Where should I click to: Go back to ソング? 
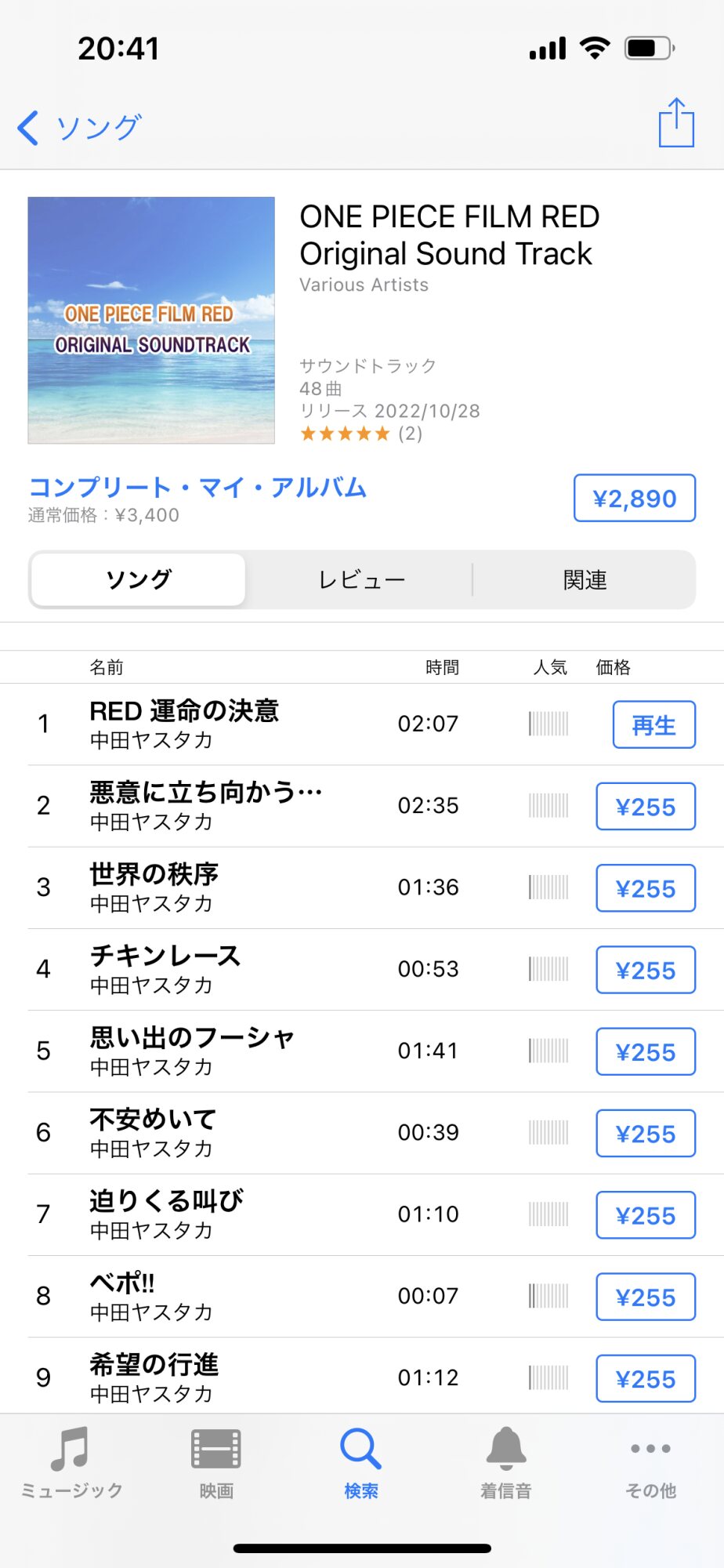coord(80,127)
